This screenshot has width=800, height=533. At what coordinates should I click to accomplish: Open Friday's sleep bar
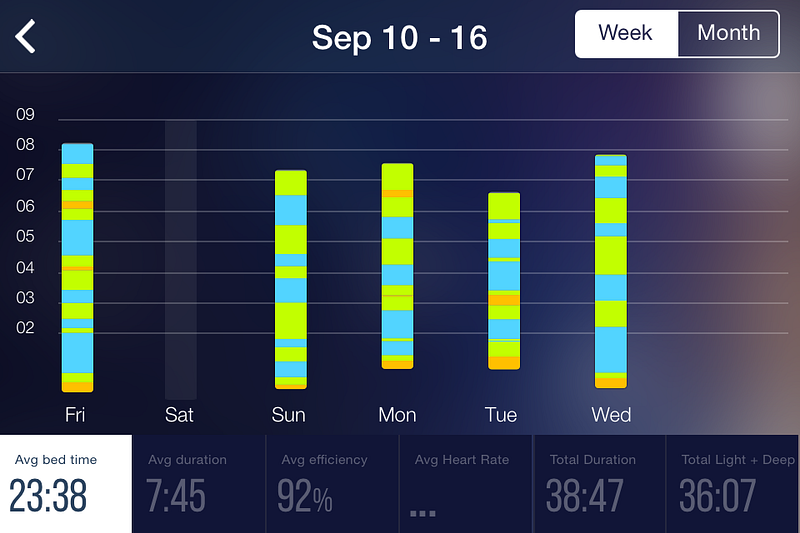[78, 268]
